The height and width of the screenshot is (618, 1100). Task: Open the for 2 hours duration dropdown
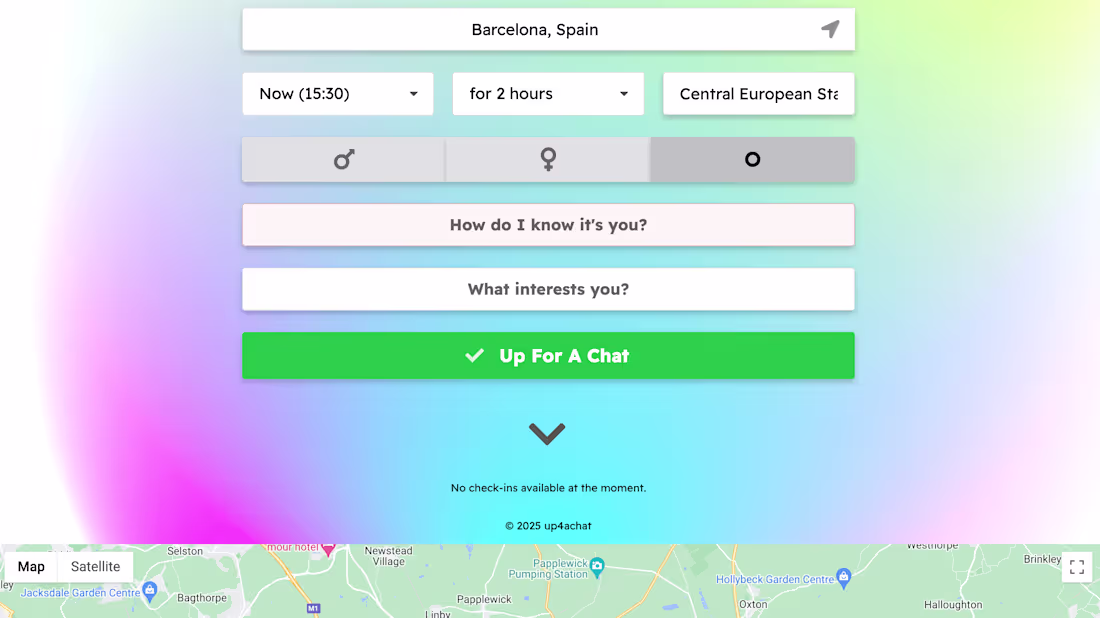548,94
